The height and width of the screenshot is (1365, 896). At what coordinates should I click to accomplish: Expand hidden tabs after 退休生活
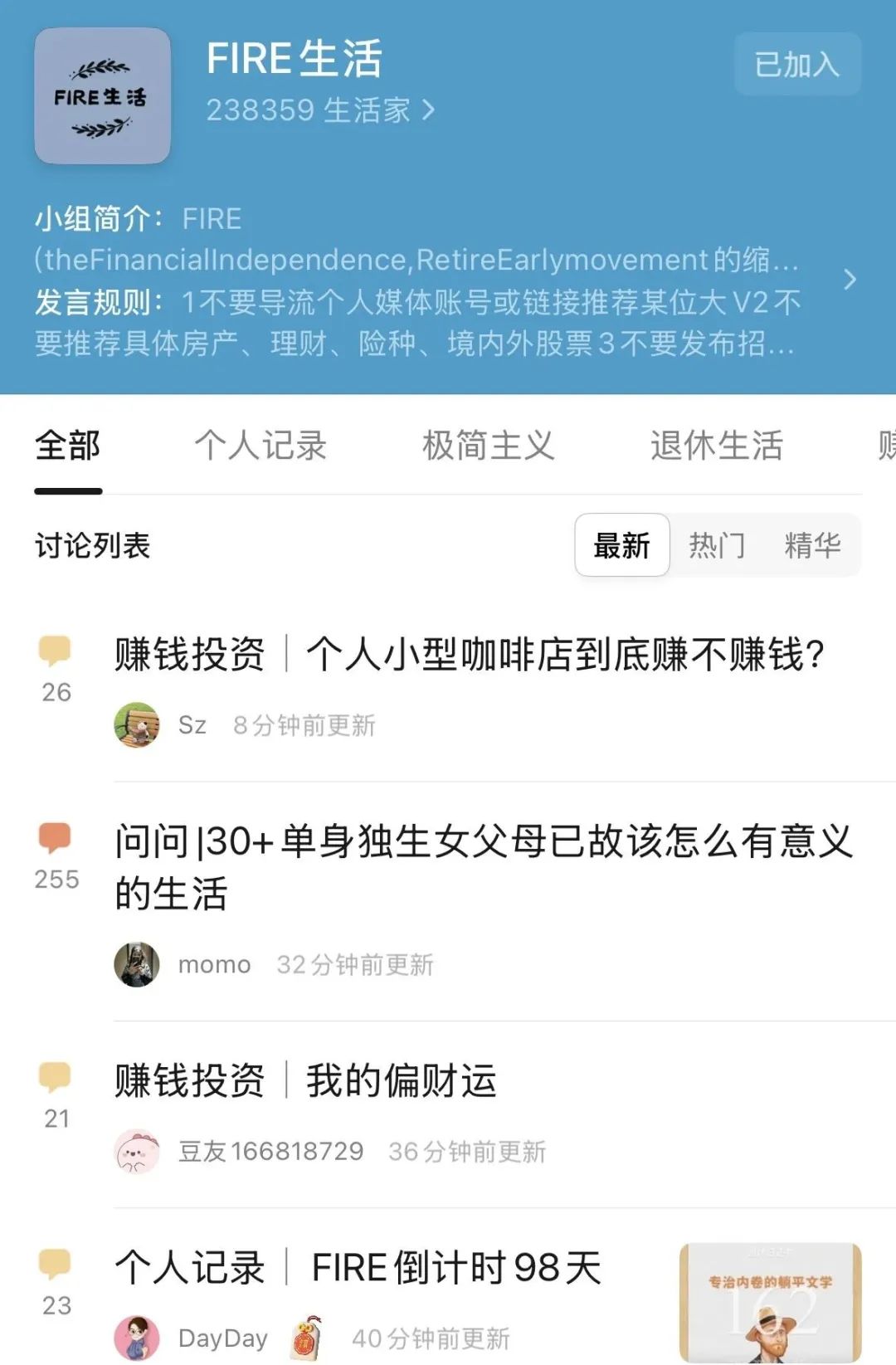[884, 446]
